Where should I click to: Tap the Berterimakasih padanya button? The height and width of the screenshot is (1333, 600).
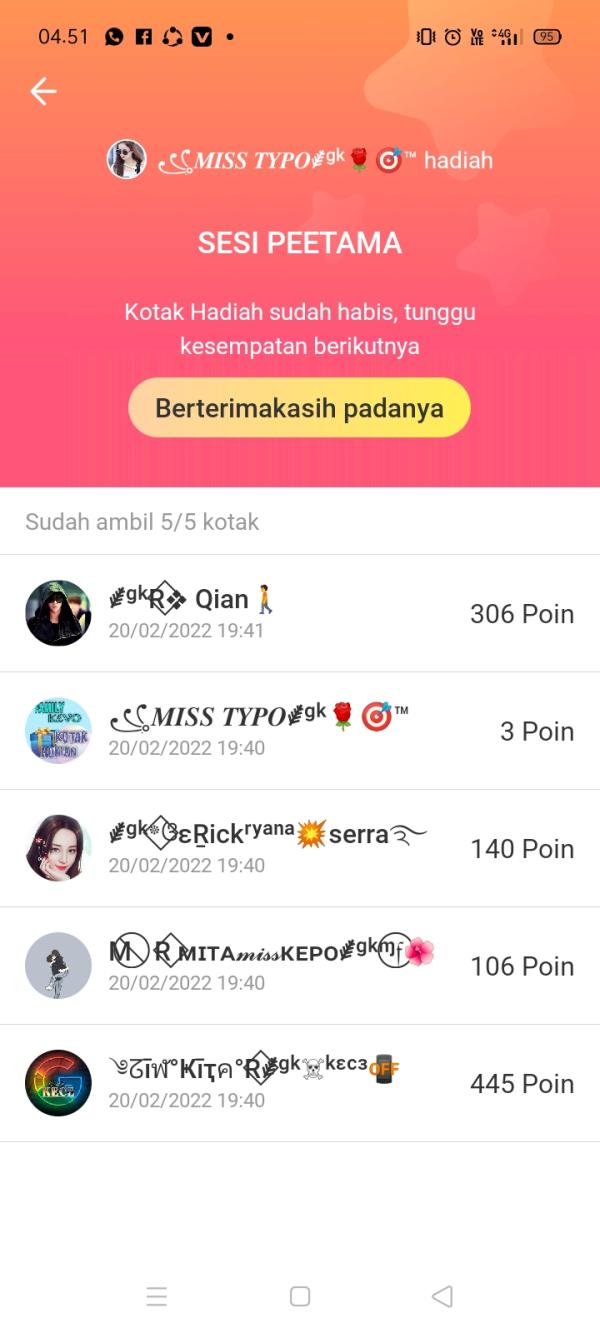click(299, 408)
